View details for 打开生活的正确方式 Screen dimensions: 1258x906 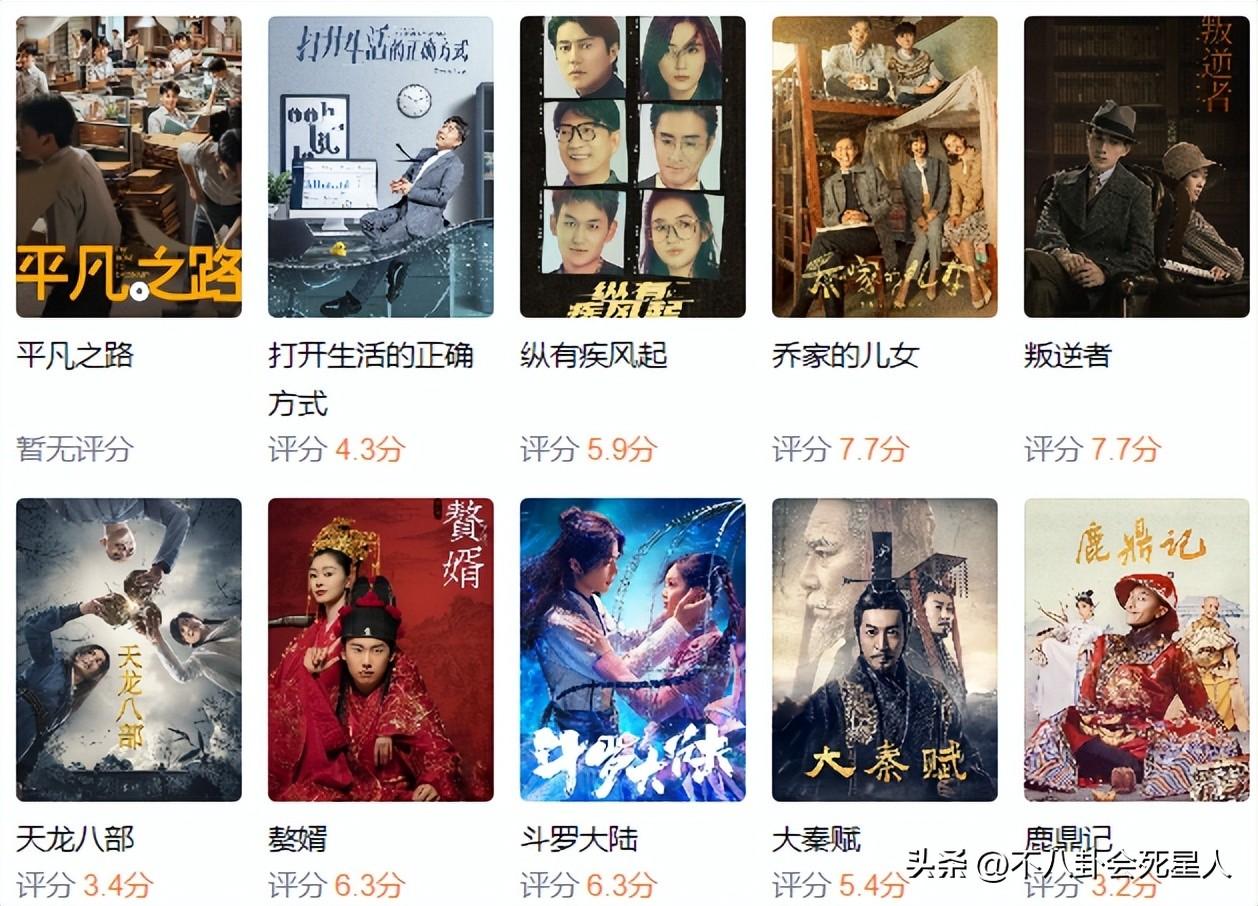pyautogui.click(x=381, y=167)
